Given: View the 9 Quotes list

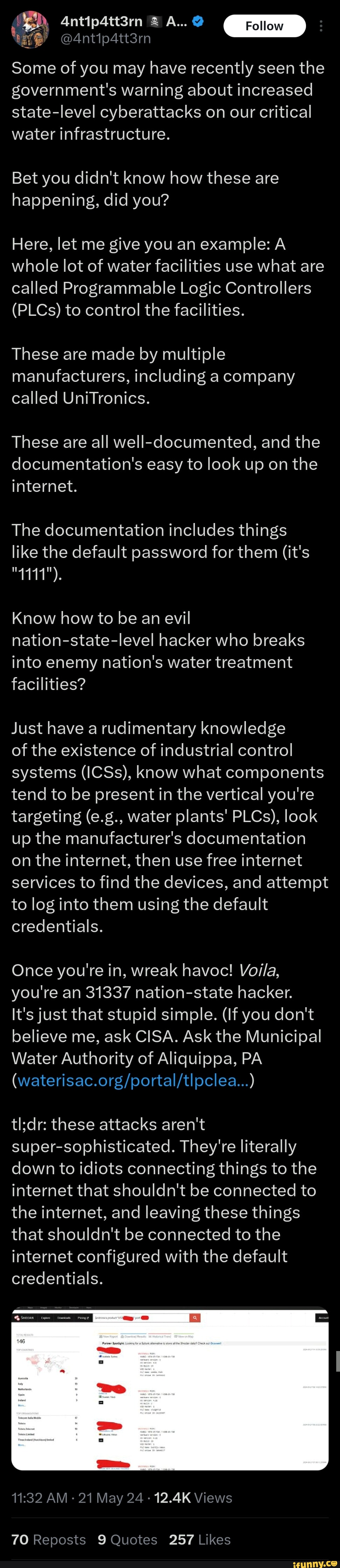Looking at the screenshot, I should pyautogui.click(x=127, y=1539).
